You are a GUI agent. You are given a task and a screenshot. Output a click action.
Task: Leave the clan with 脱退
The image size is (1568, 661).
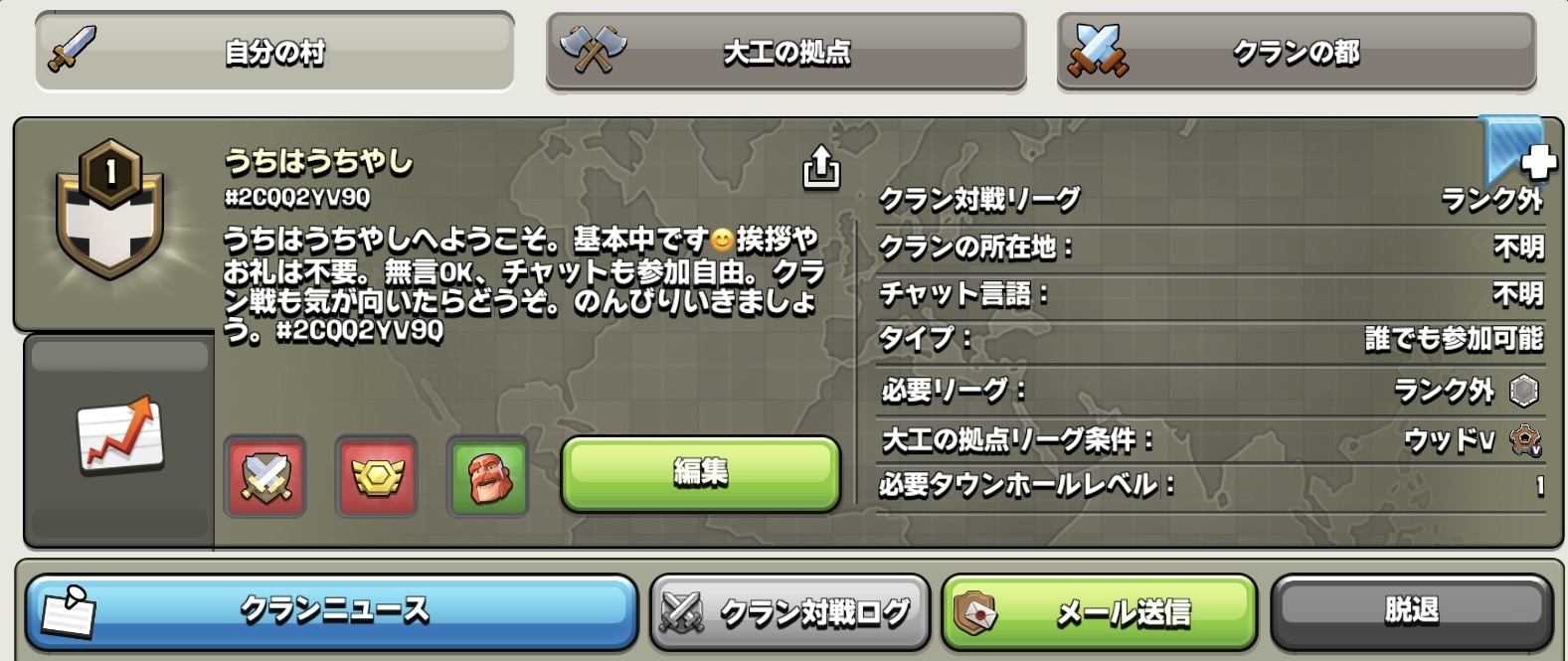(x=1411, y=610)
